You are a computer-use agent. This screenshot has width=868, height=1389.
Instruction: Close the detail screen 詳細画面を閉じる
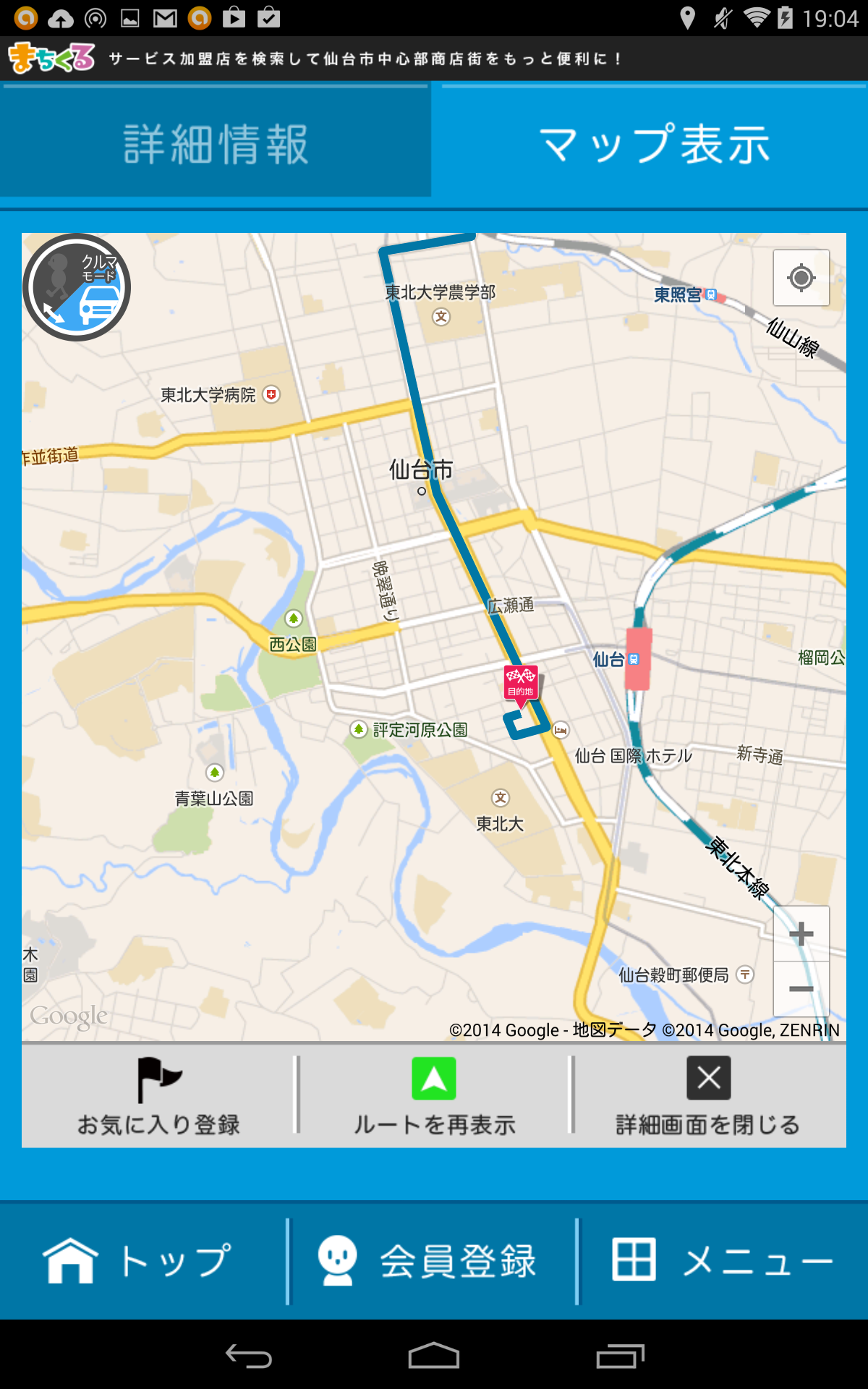point(709,1096)
